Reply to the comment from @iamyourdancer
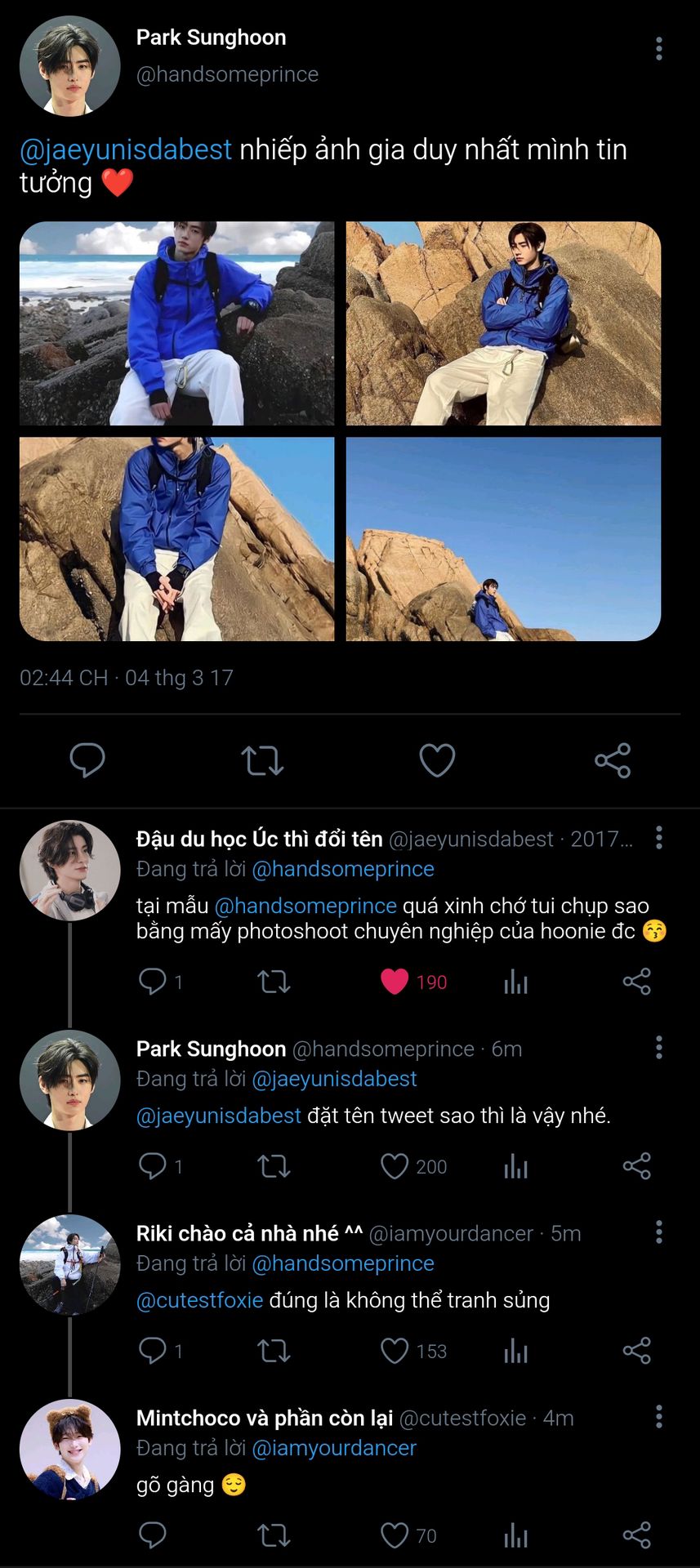700x1568 pixels. [x=153, y=1351]
